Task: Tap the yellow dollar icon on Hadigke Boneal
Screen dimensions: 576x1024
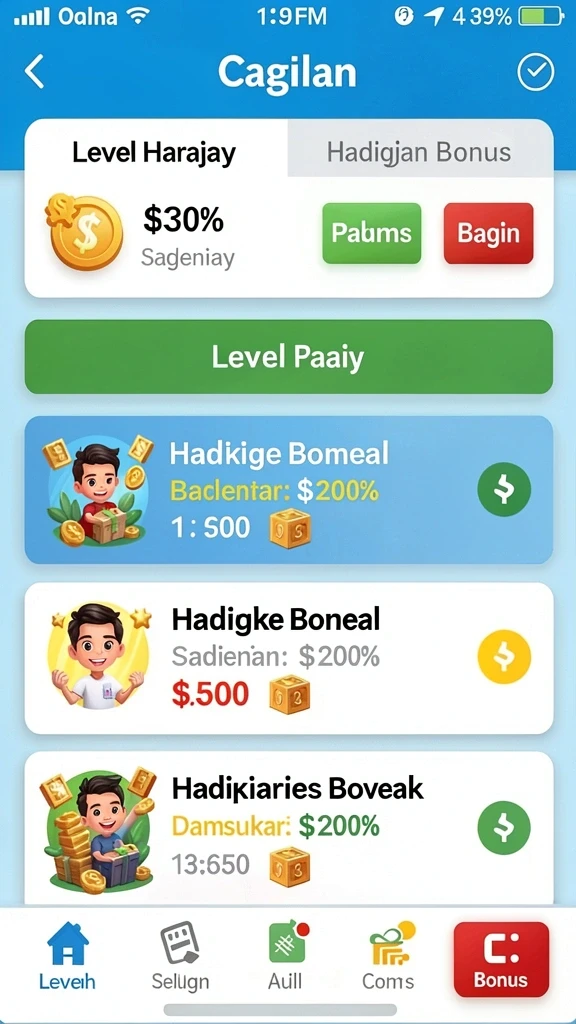Action: point(504,657)
